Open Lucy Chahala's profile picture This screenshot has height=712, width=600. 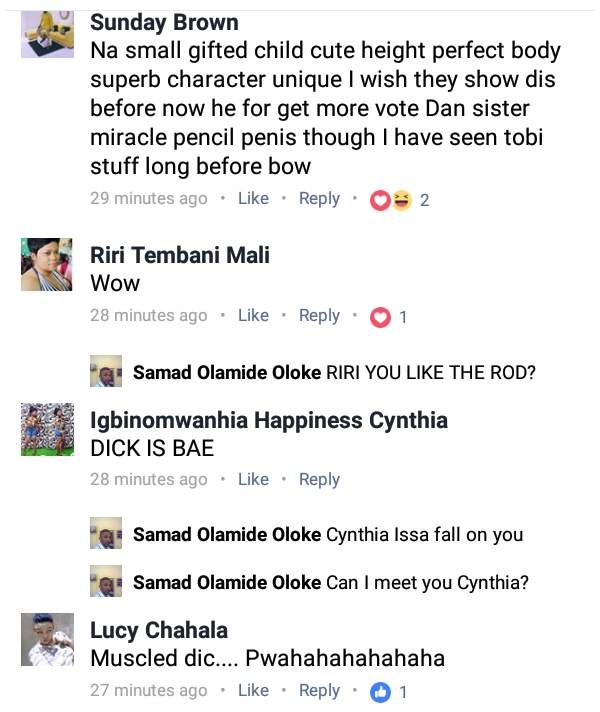(47, 640)
